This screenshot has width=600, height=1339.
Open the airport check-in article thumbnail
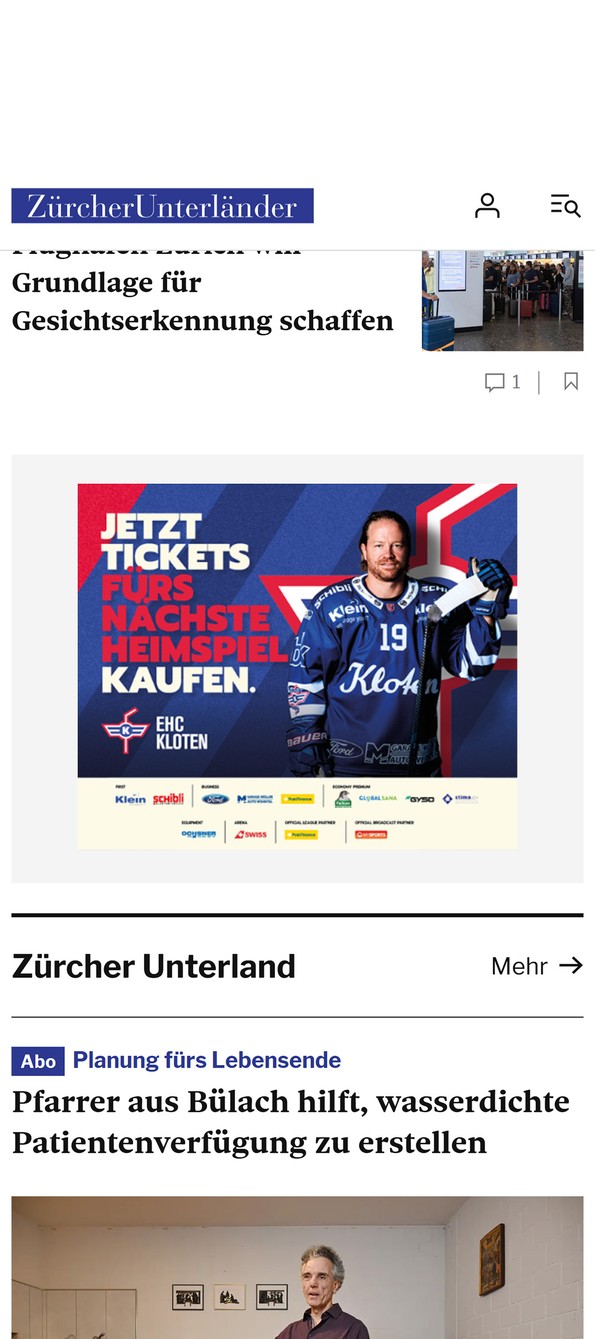point(502,300)
